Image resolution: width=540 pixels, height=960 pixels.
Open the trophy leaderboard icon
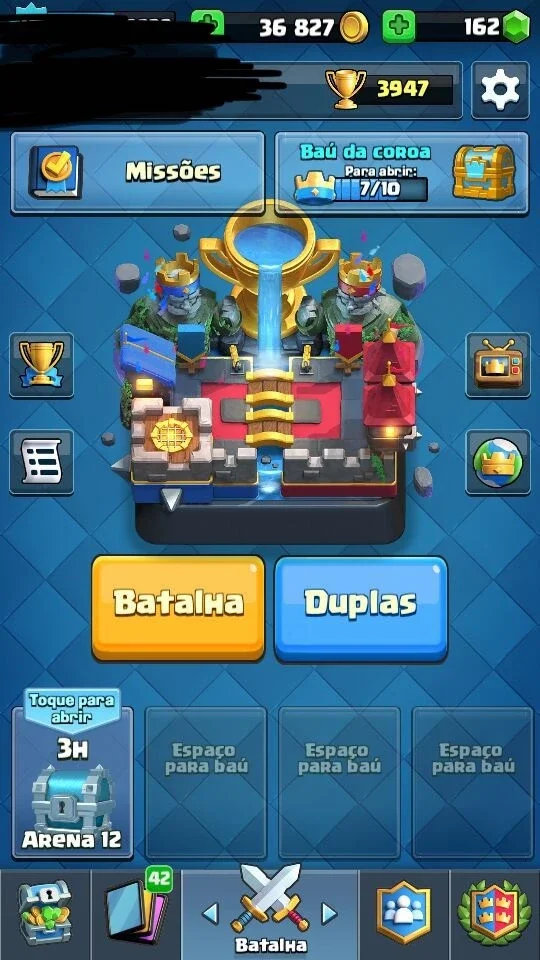(x=42, y=365)
